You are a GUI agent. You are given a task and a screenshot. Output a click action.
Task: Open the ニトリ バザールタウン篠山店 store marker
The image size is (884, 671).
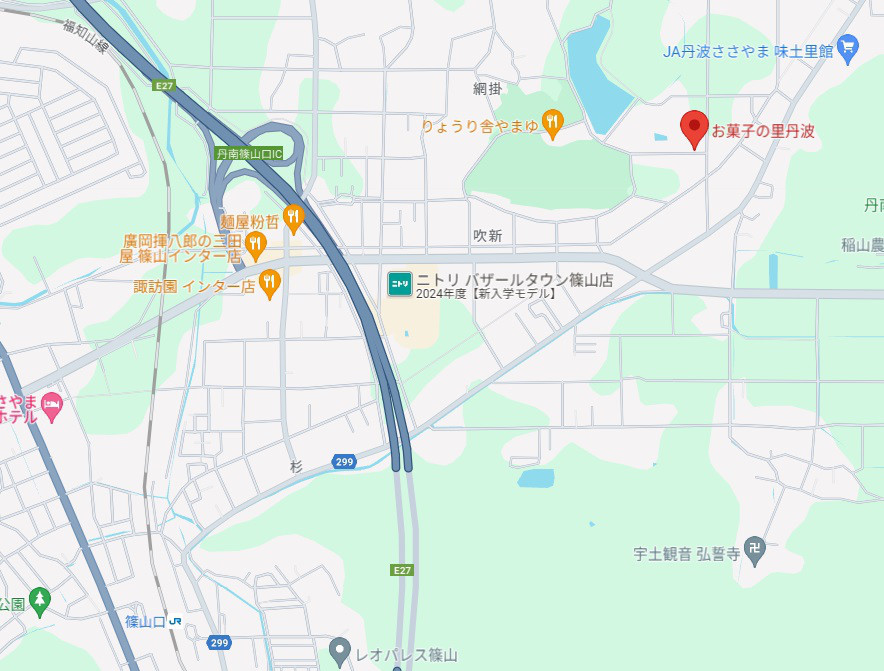[400, 284]
